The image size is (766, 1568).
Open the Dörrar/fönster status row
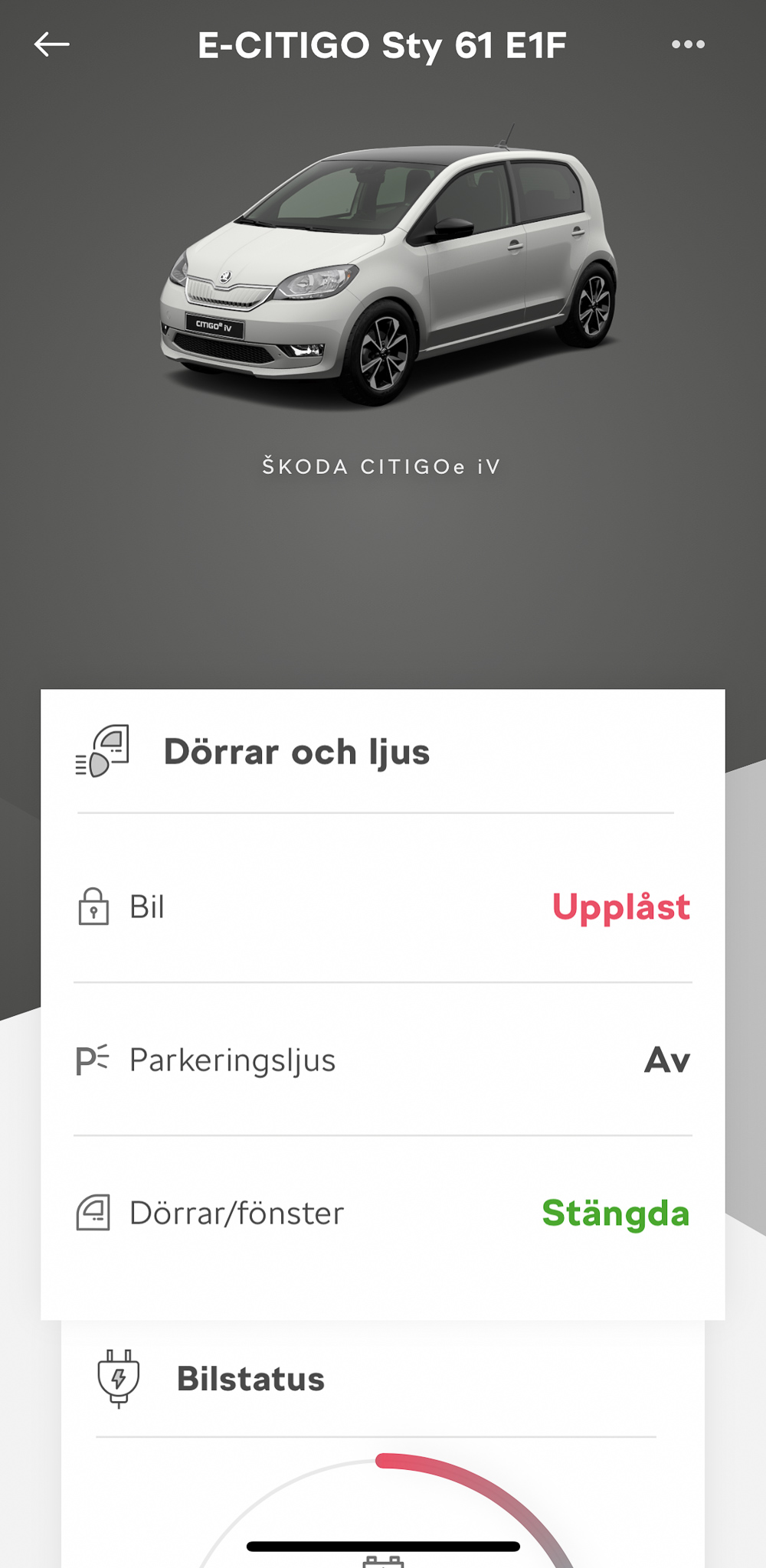[x=383, y=1213]
